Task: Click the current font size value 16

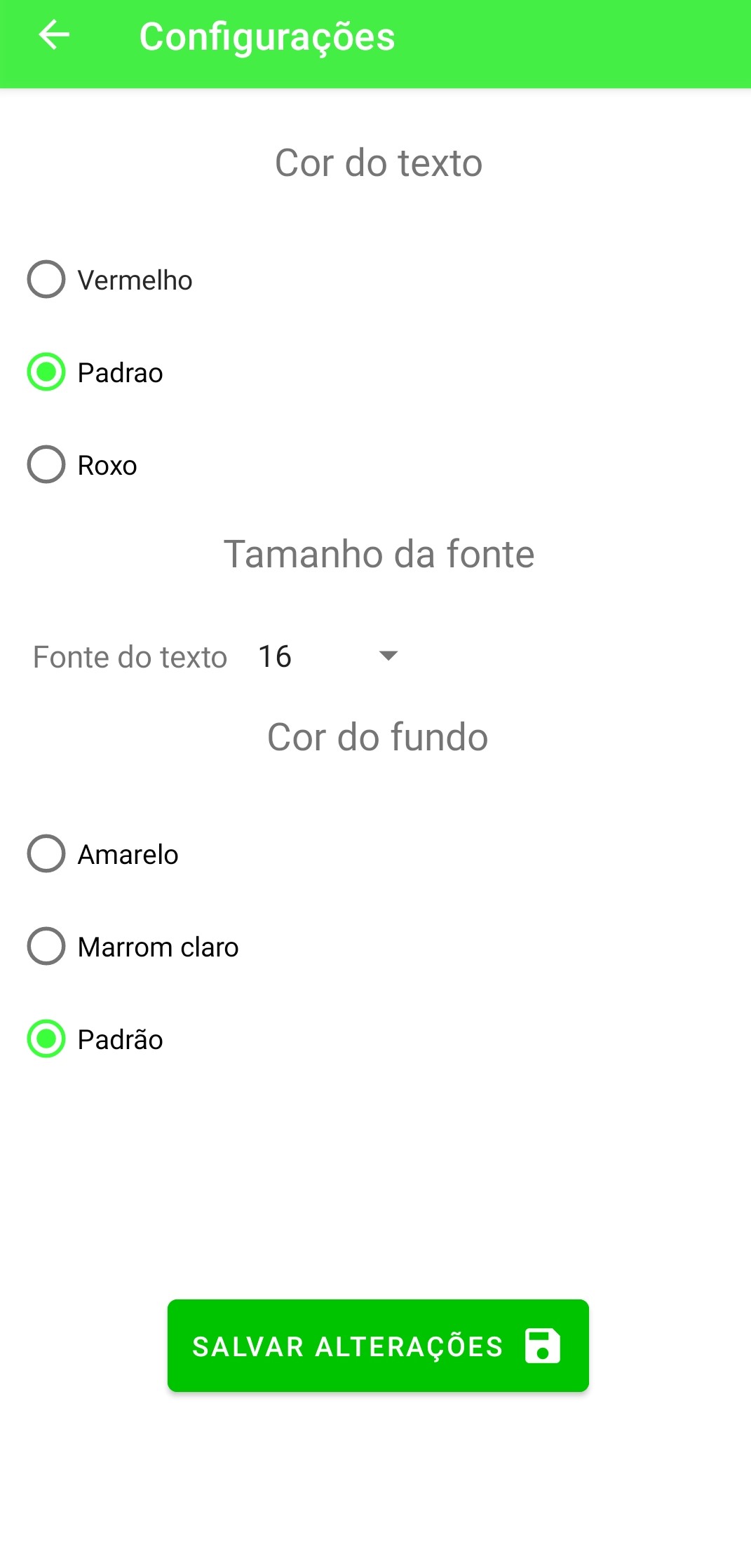Action: (275, 656)
